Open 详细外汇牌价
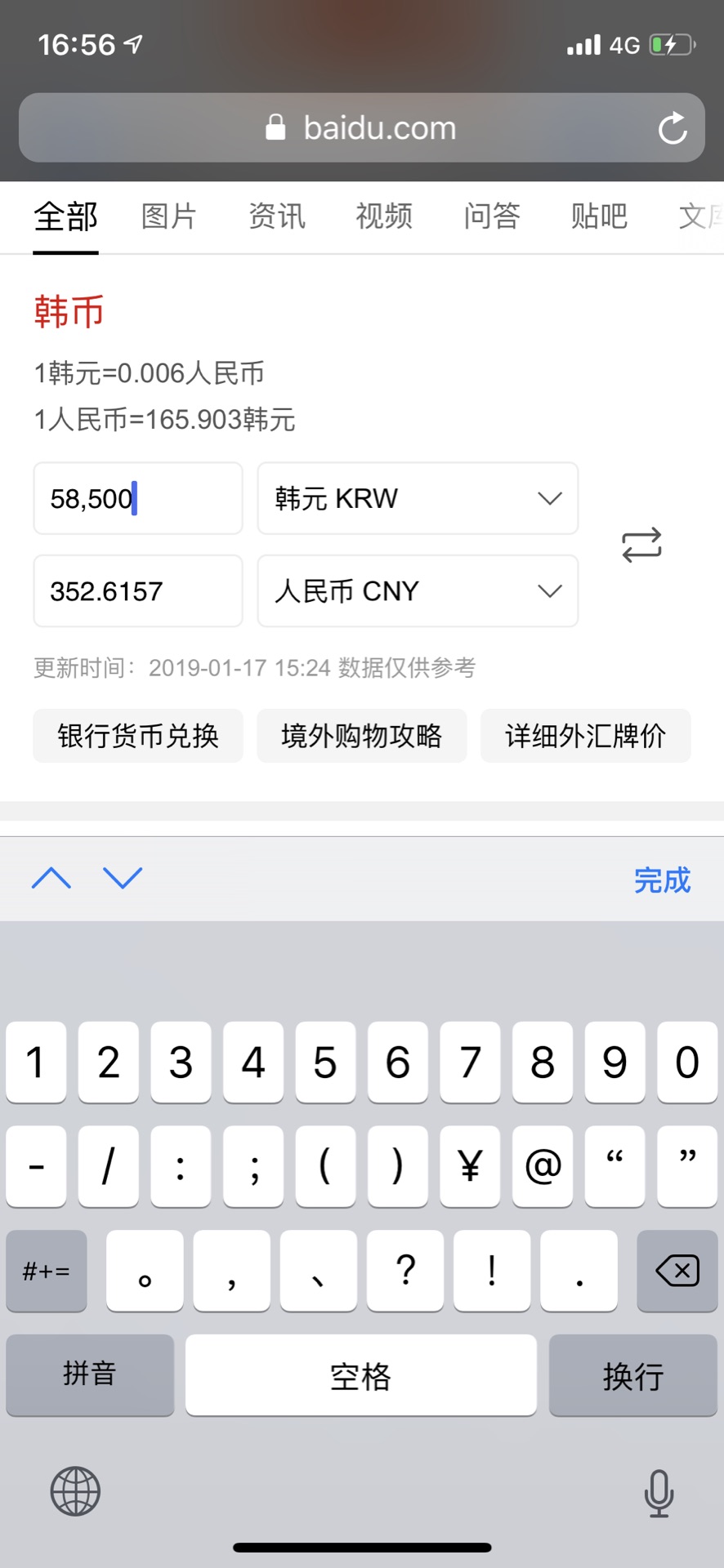Screen dimensions: 724x1568 click(x=585, y=736)
